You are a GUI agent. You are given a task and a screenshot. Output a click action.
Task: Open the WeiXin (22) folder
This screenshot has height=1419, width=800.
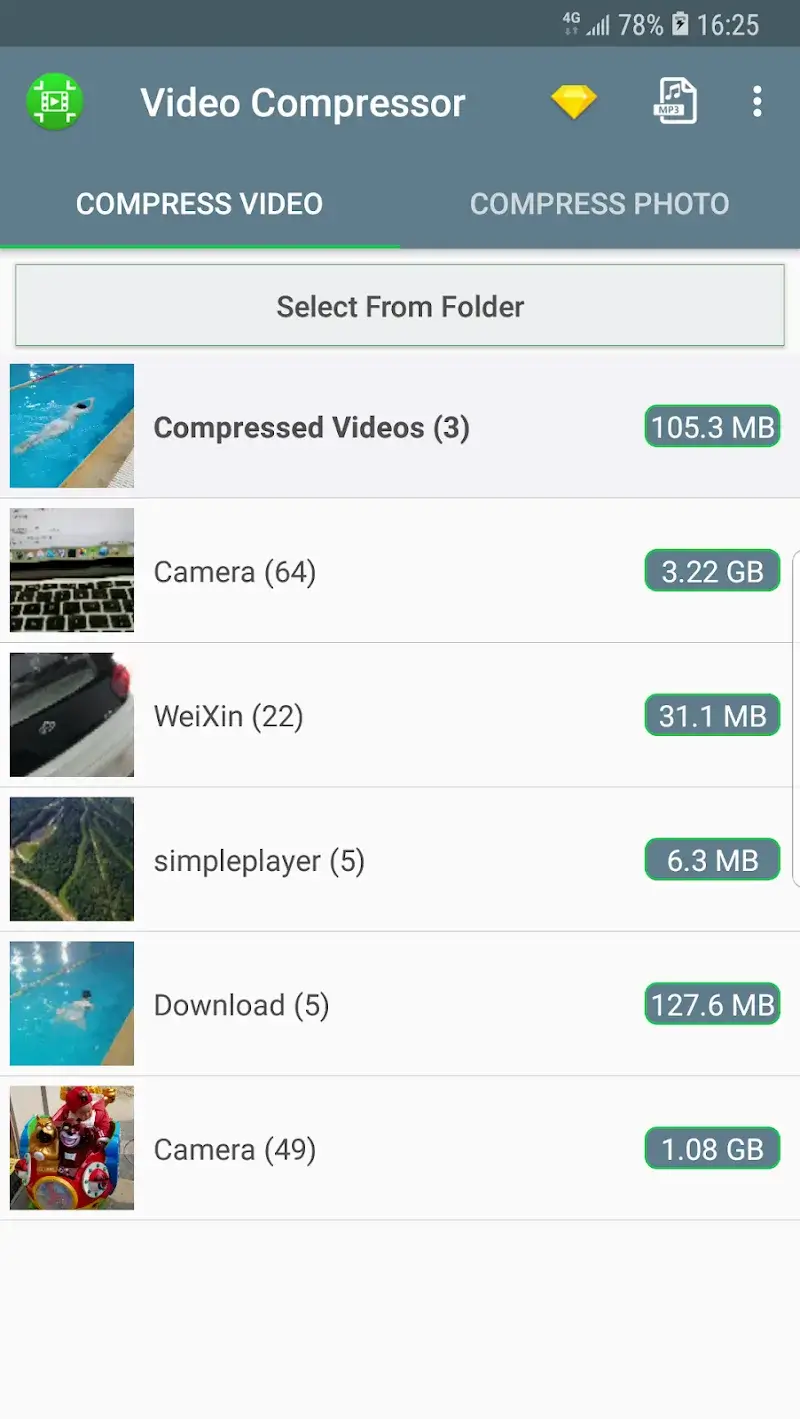coord(228,715)
